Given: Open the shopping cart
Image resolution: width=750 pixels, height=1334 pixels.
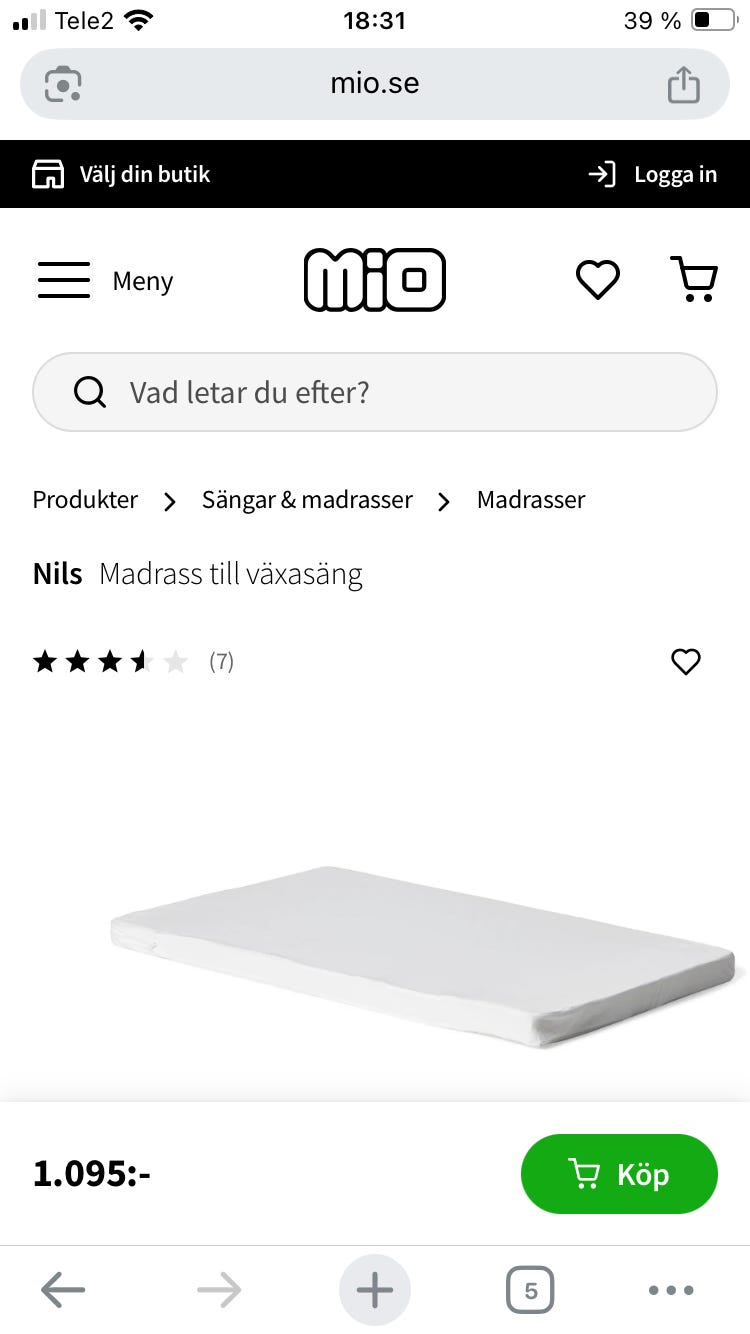Looking at the screenshot, I should pos(693,280).
